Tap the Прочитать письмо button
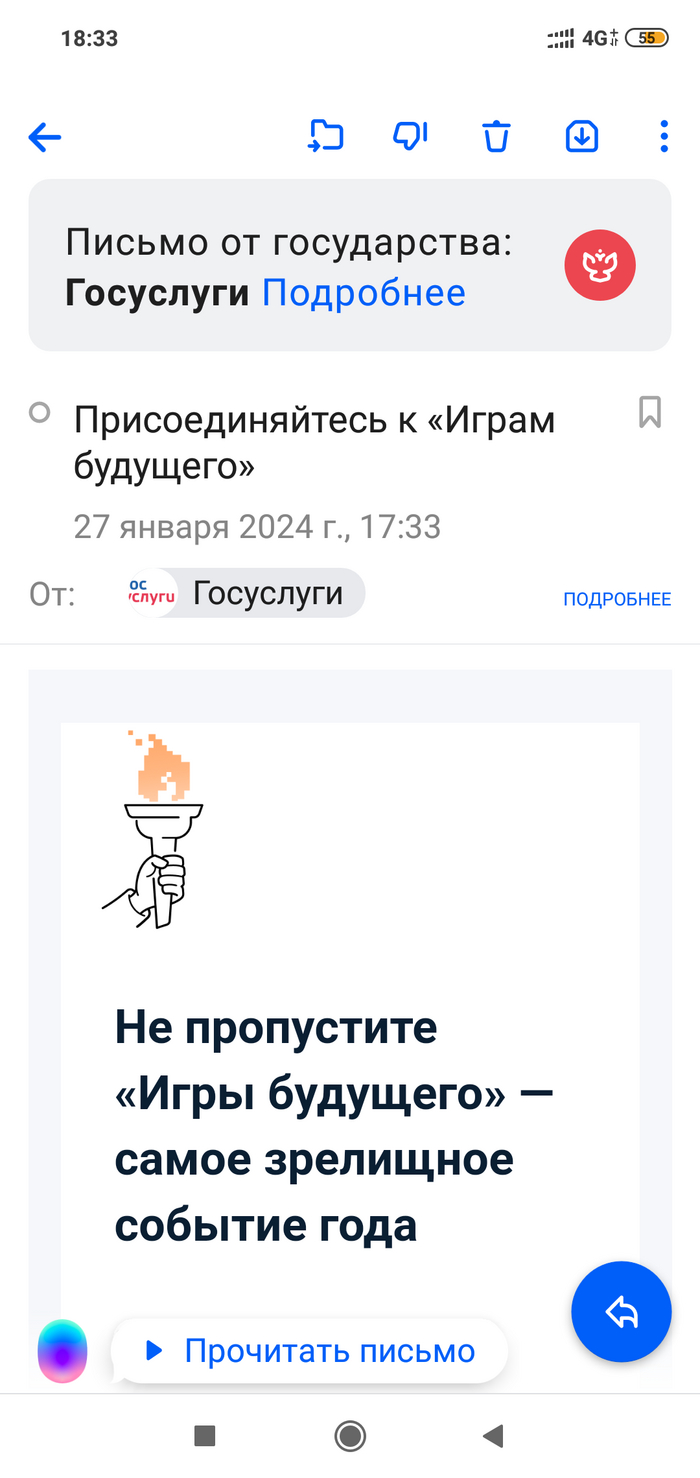Viewport: 700px width, 1478px height. pyautogui.click(x=310, y=1351)
